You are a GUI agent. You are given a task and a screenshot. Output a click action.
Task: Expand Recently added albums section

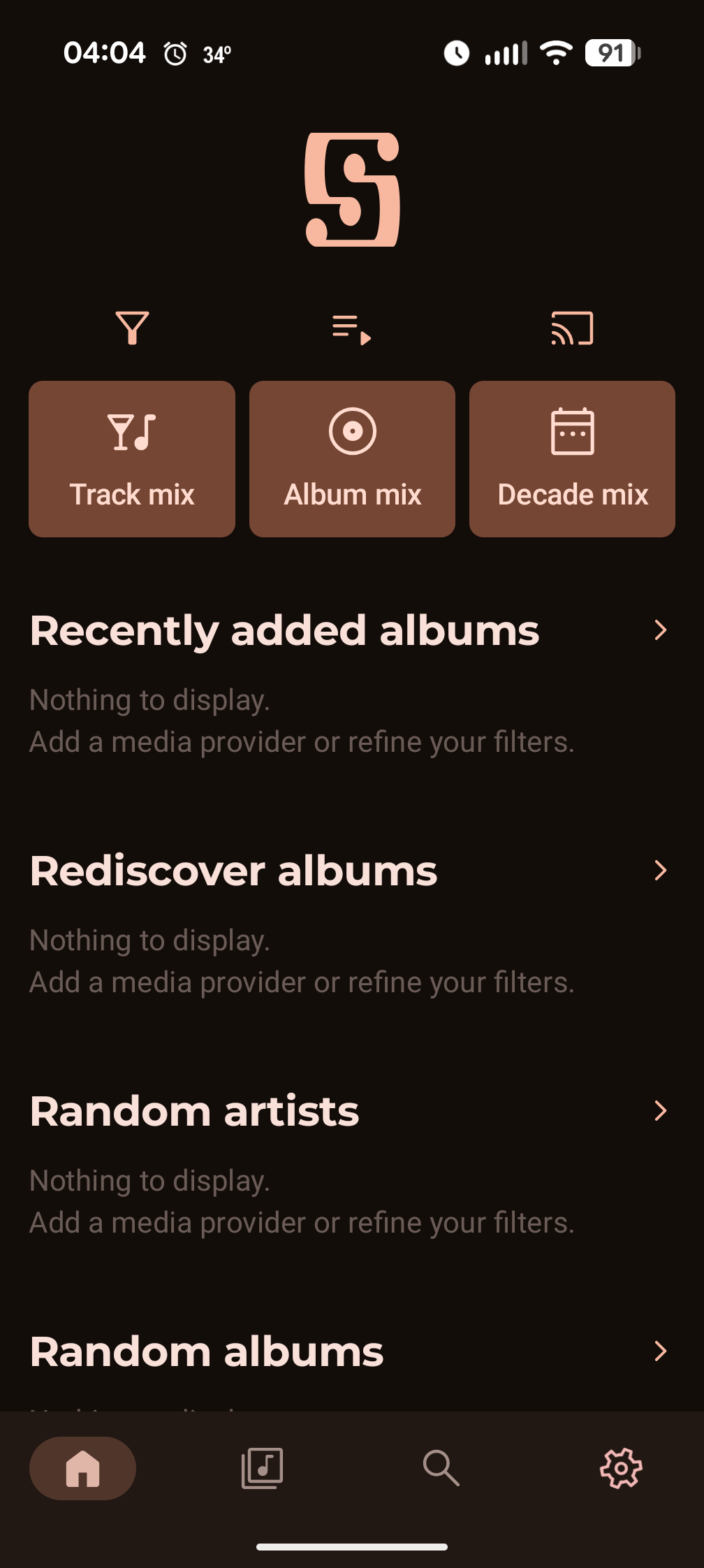click(660, 630)
